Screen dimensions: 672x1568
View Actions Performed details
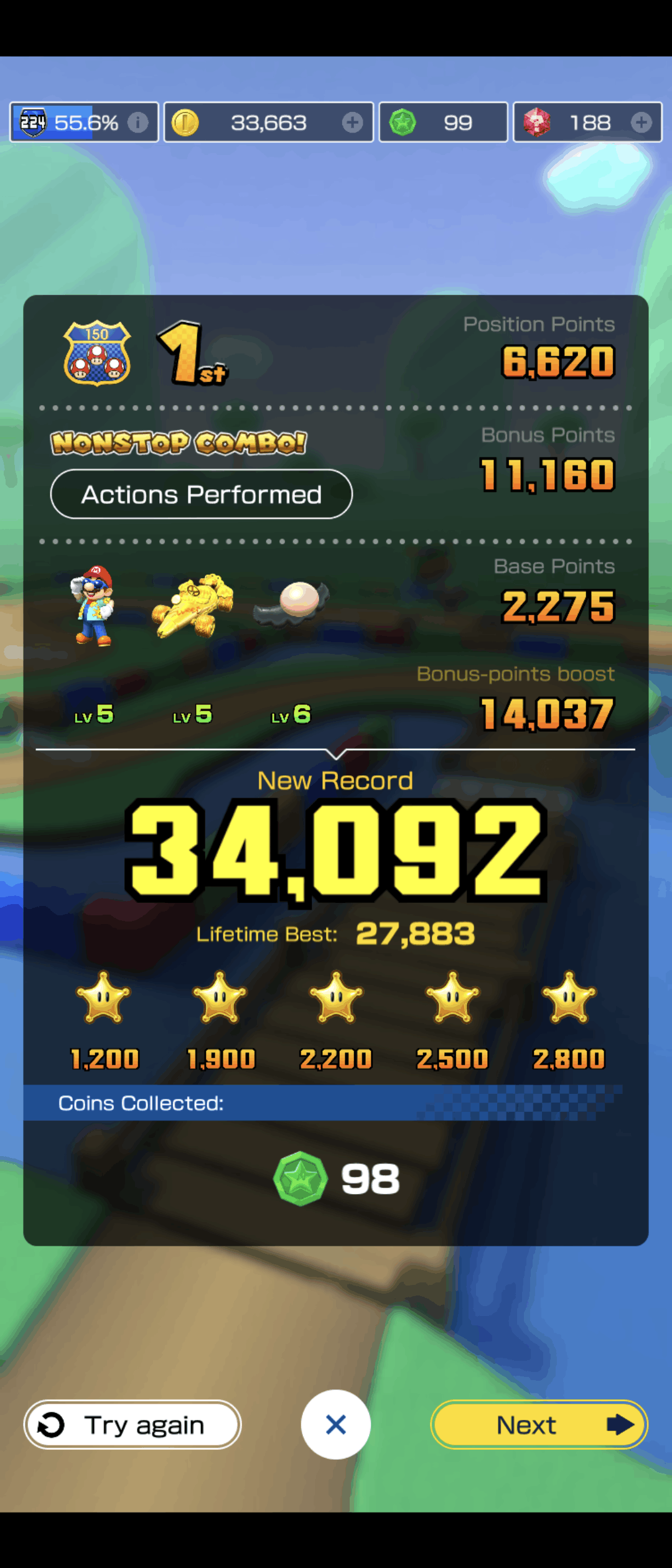(201, 494)
